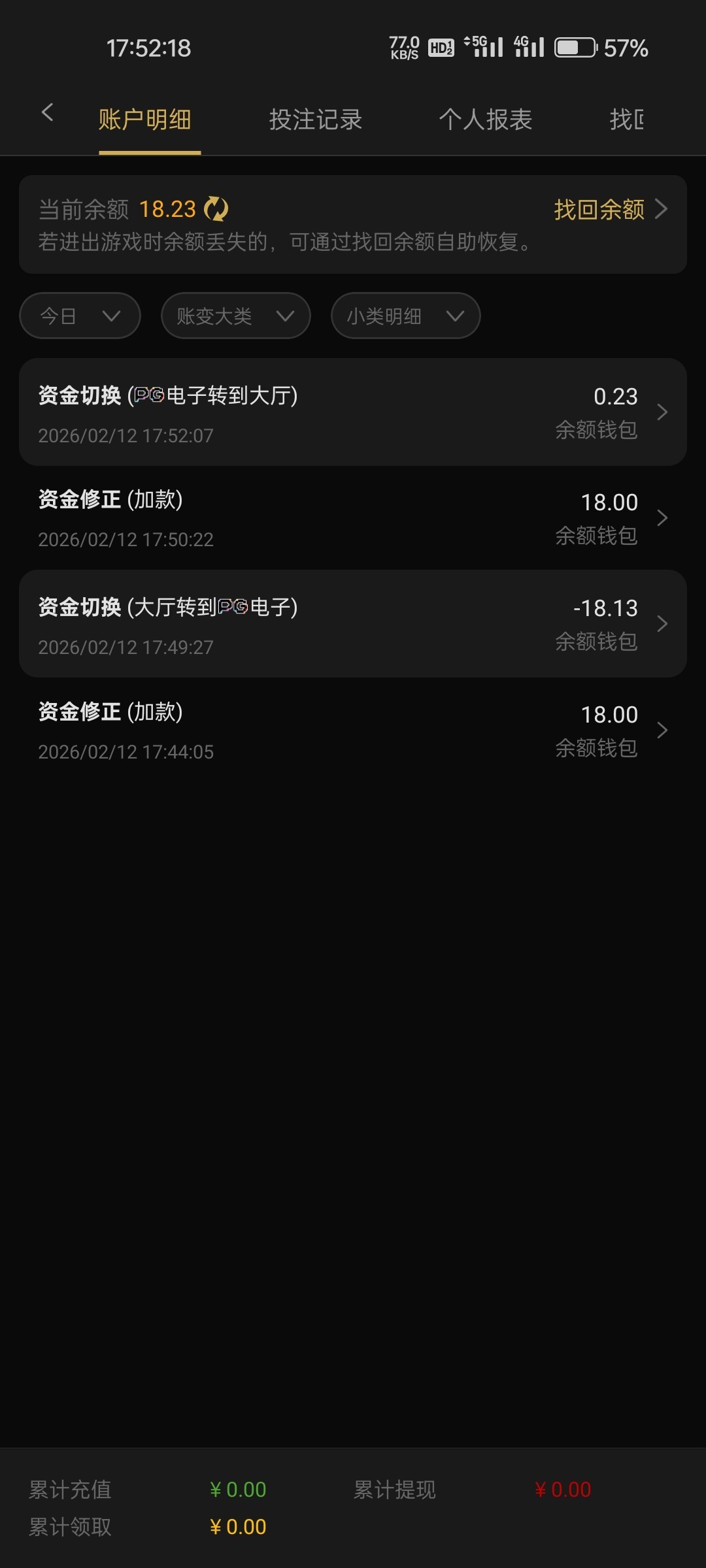706x1568 pixels.
Task: Expand the 今日 date filter
Action: pos(80,316)
